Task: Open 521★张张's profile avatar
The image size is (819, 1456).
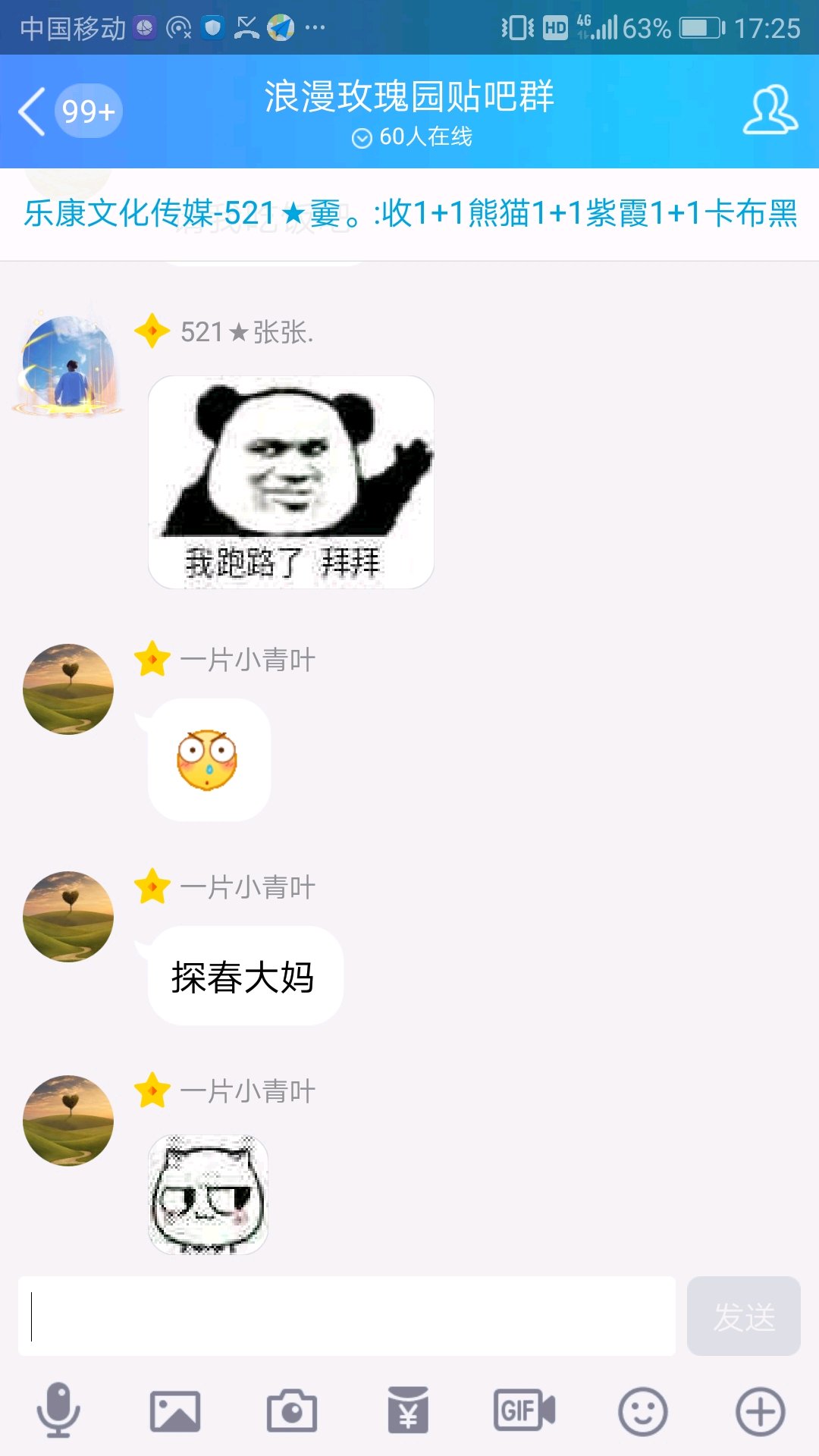Action: (68, 362)
